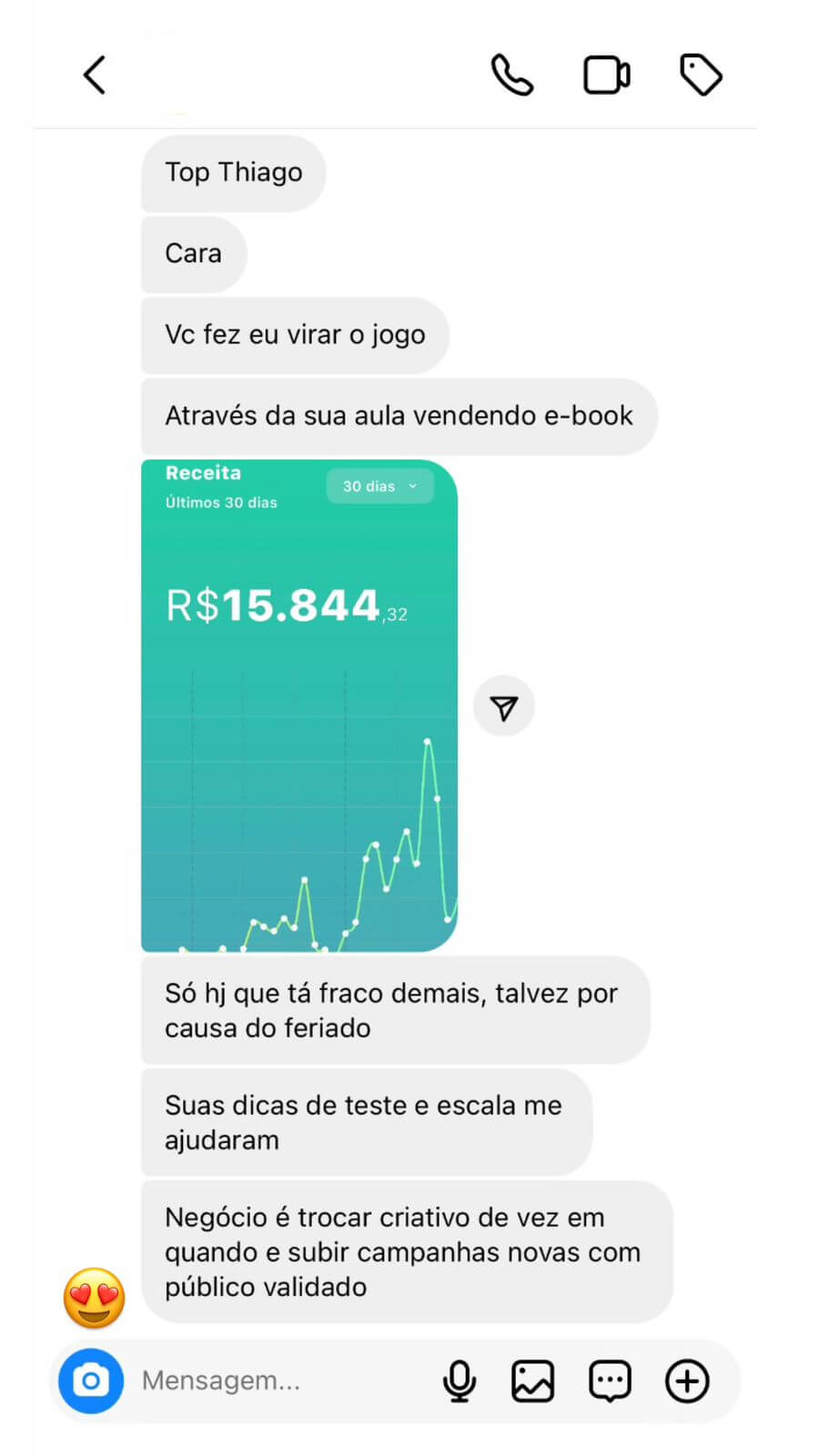Viewport: 819px width, 1456px height.
Task: Open quick replies bubble icon
Action: click(610, 1380)
